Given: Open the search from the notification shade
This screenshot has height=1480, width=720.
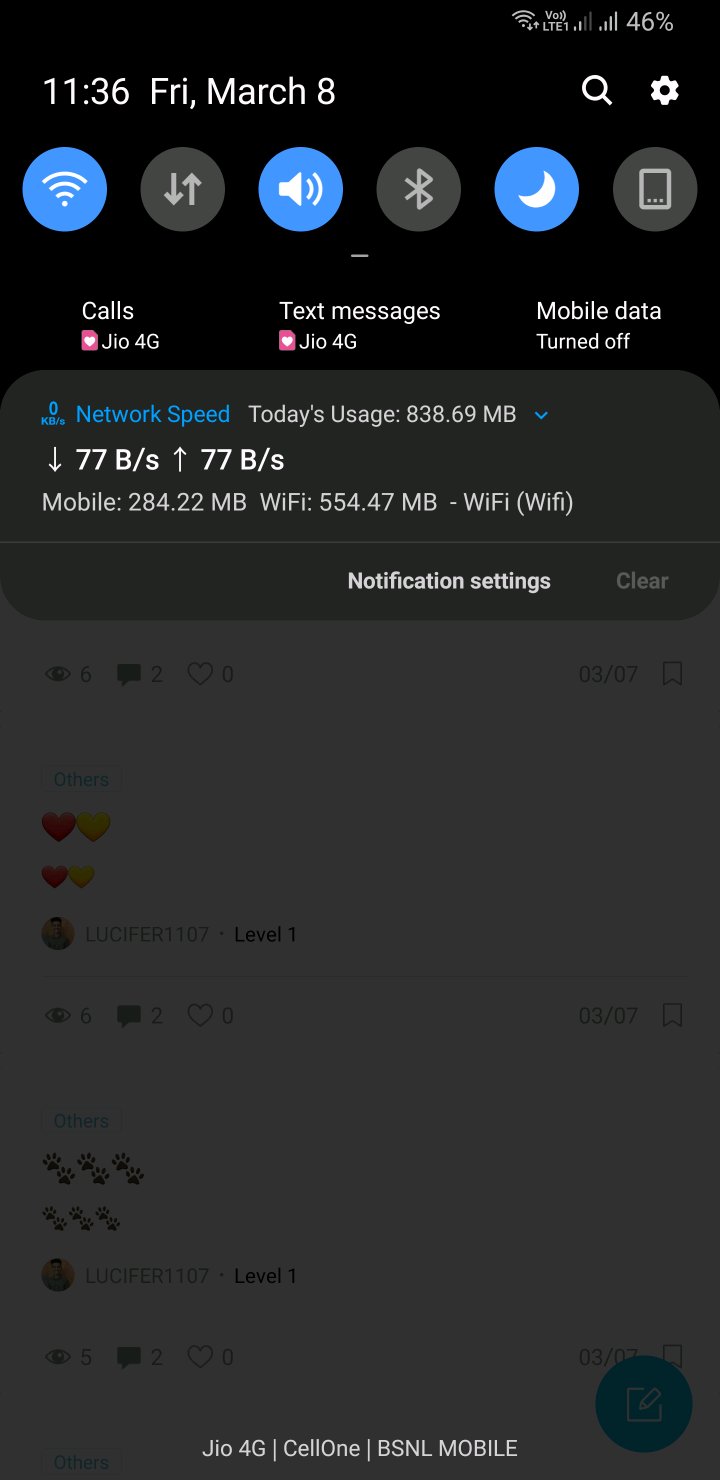Looking at the screenshot, I should click(x=597, y=90).
